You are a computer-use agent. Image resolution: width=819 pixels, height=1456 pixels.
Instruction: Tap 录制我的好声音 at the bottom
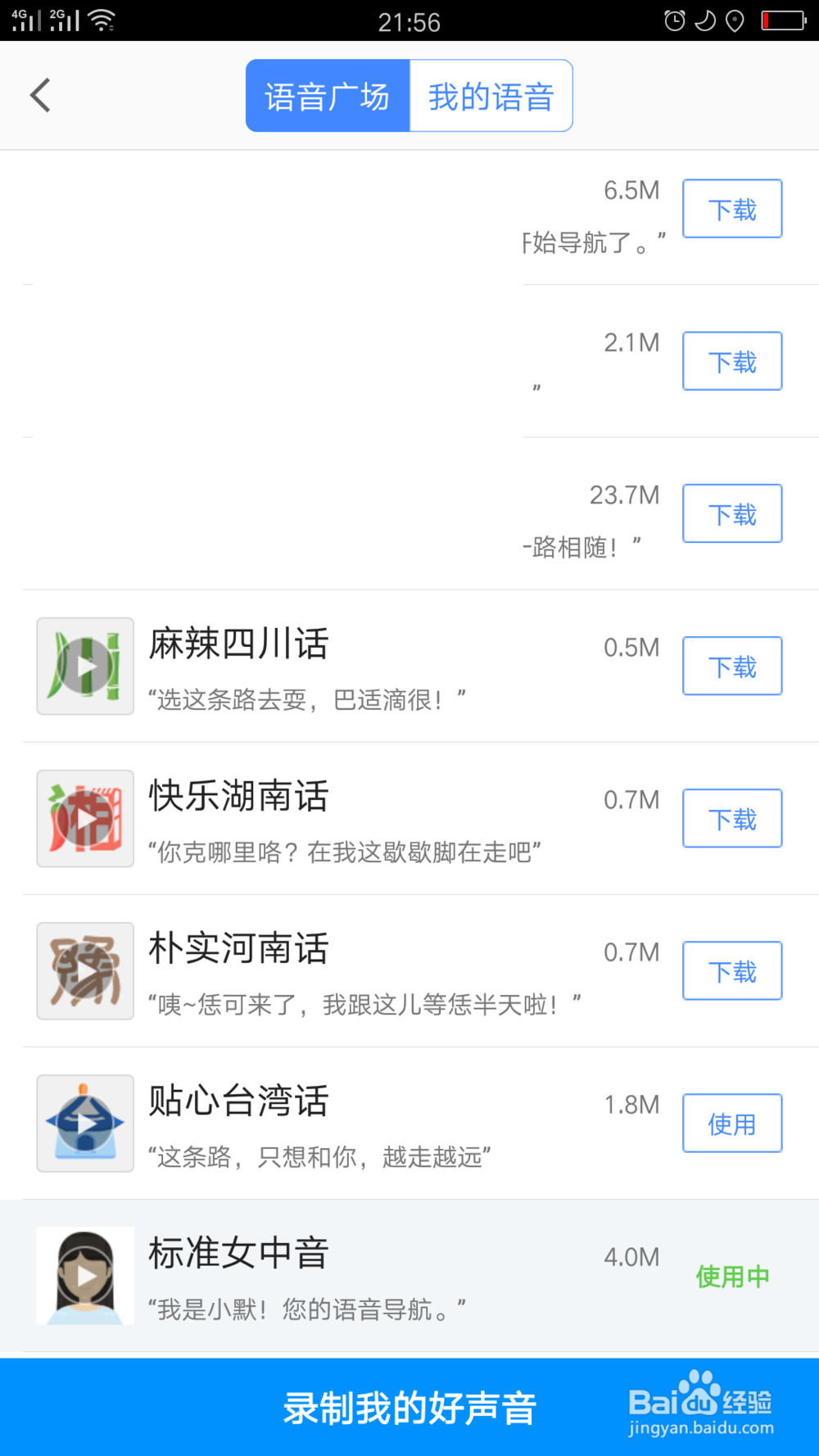click(x=409, y=1405)
